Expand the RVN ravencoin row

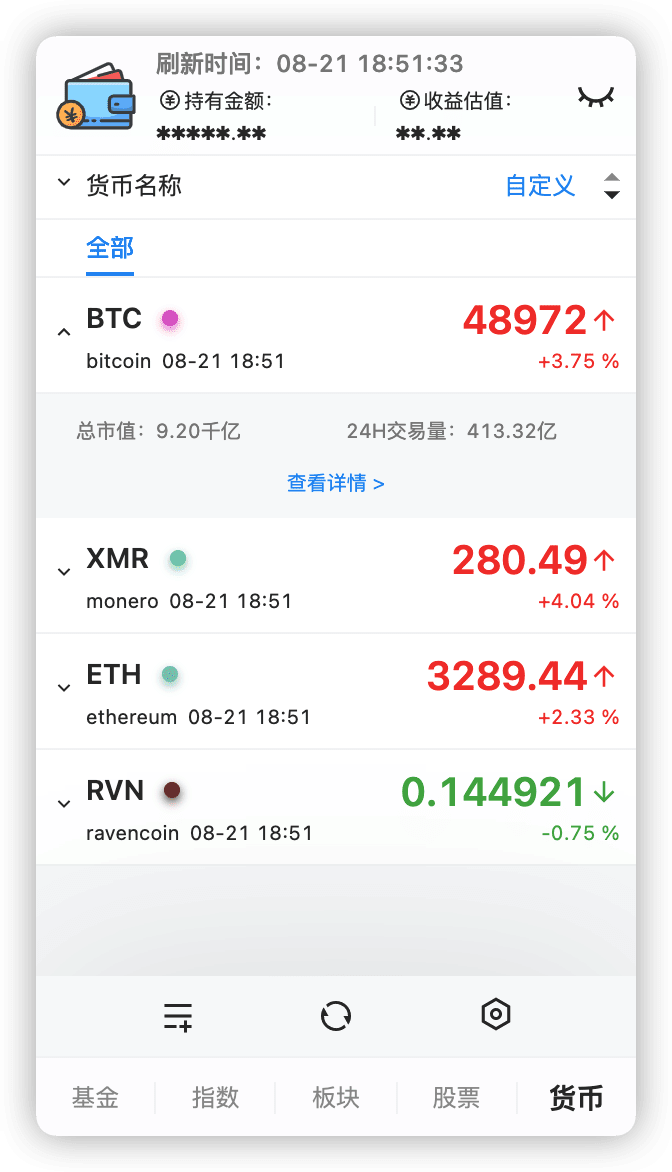pyautogui.click(x=64, y=804)
